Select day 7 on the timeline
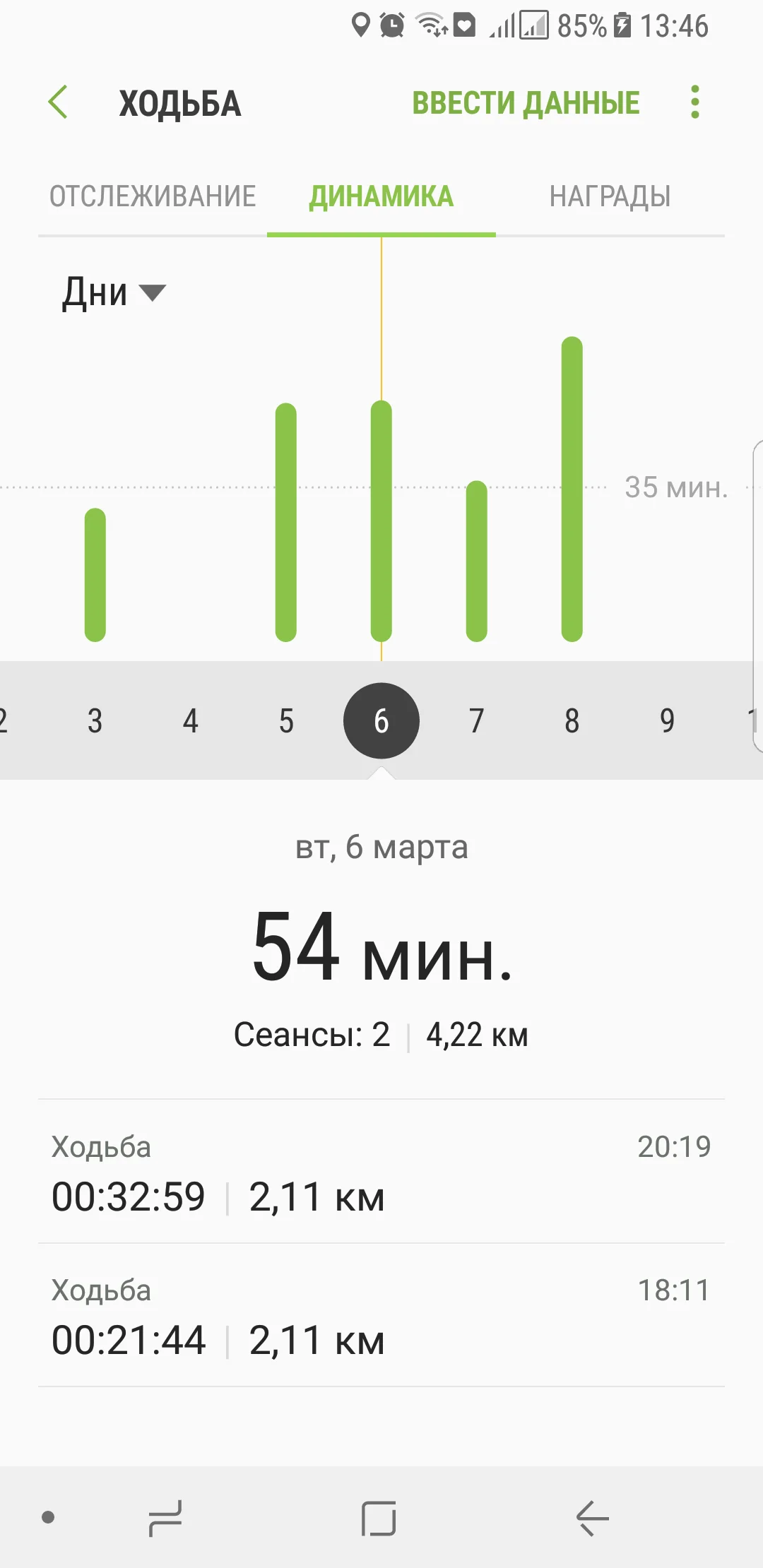 pos(477,721)
